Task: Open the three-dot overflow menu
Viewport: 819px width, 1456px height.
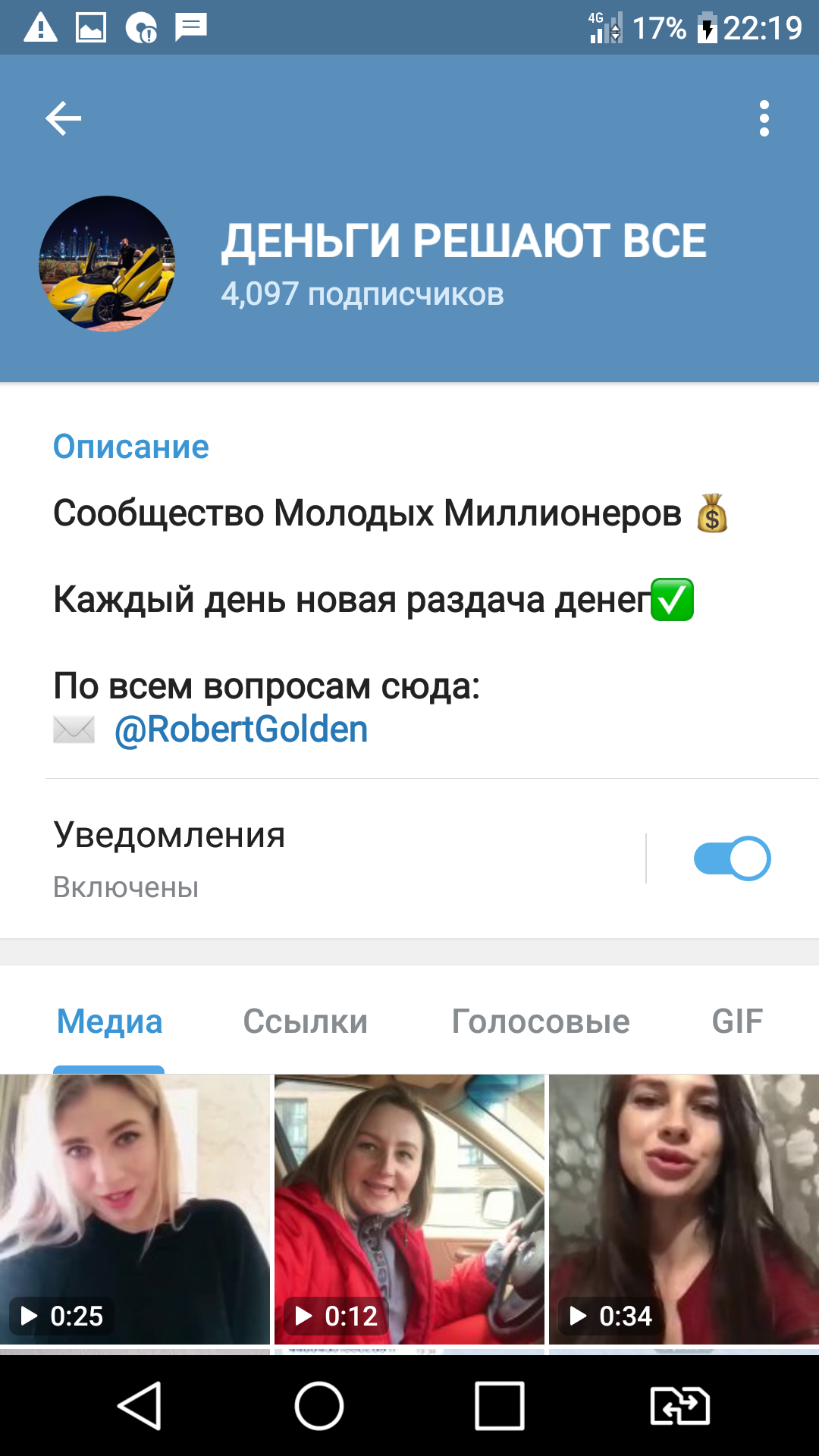Action: click(x=764, y=118)
